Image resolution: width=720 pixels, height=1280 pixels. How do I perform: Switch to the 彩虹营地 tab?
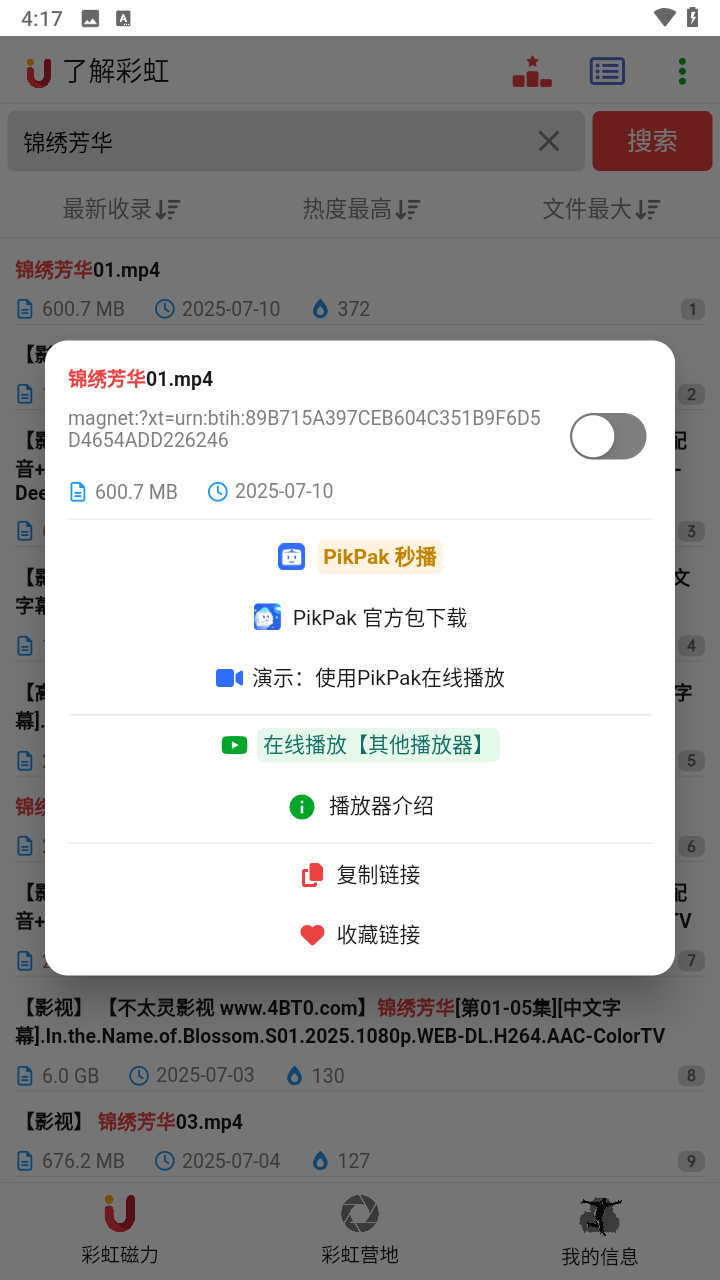pos(360,1232)
